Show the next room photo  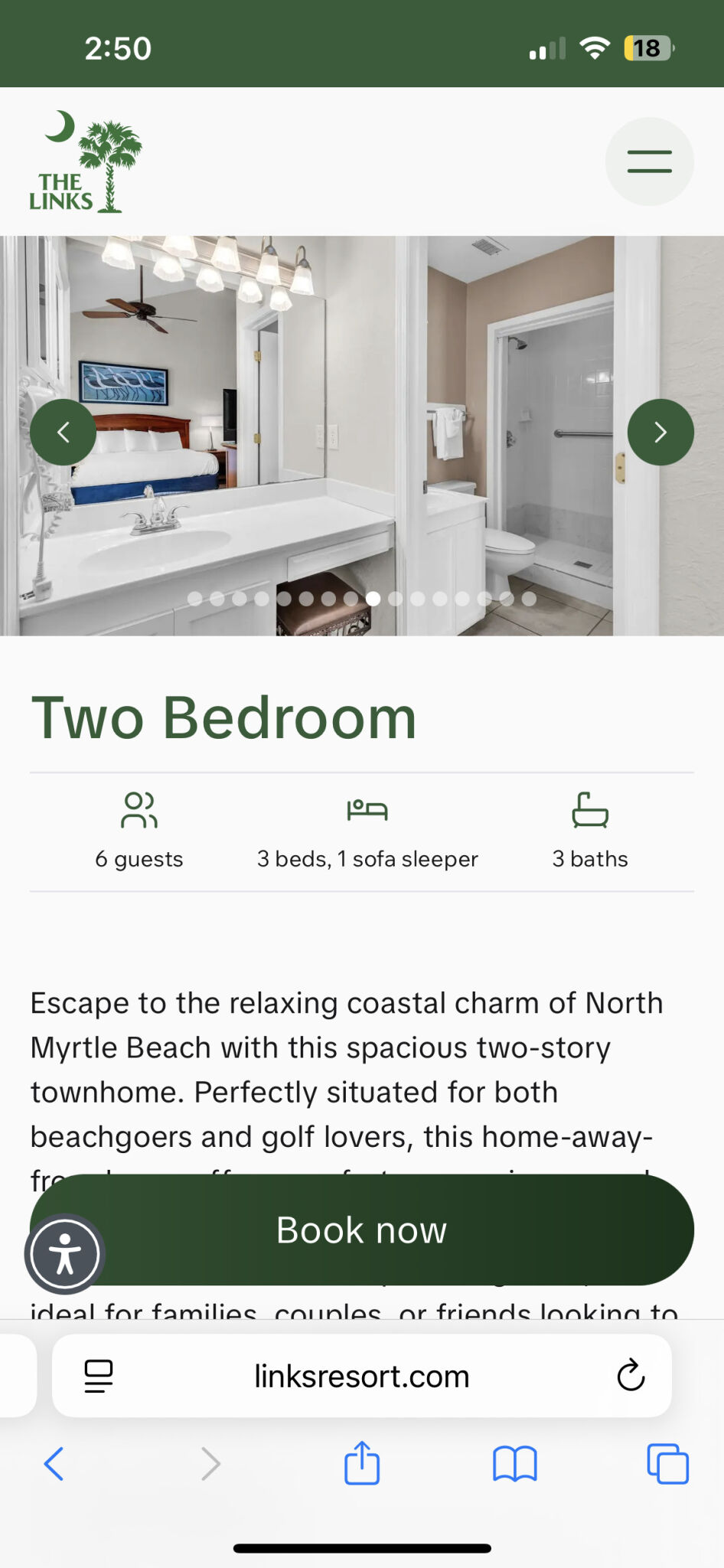click(x=660, y=432)
